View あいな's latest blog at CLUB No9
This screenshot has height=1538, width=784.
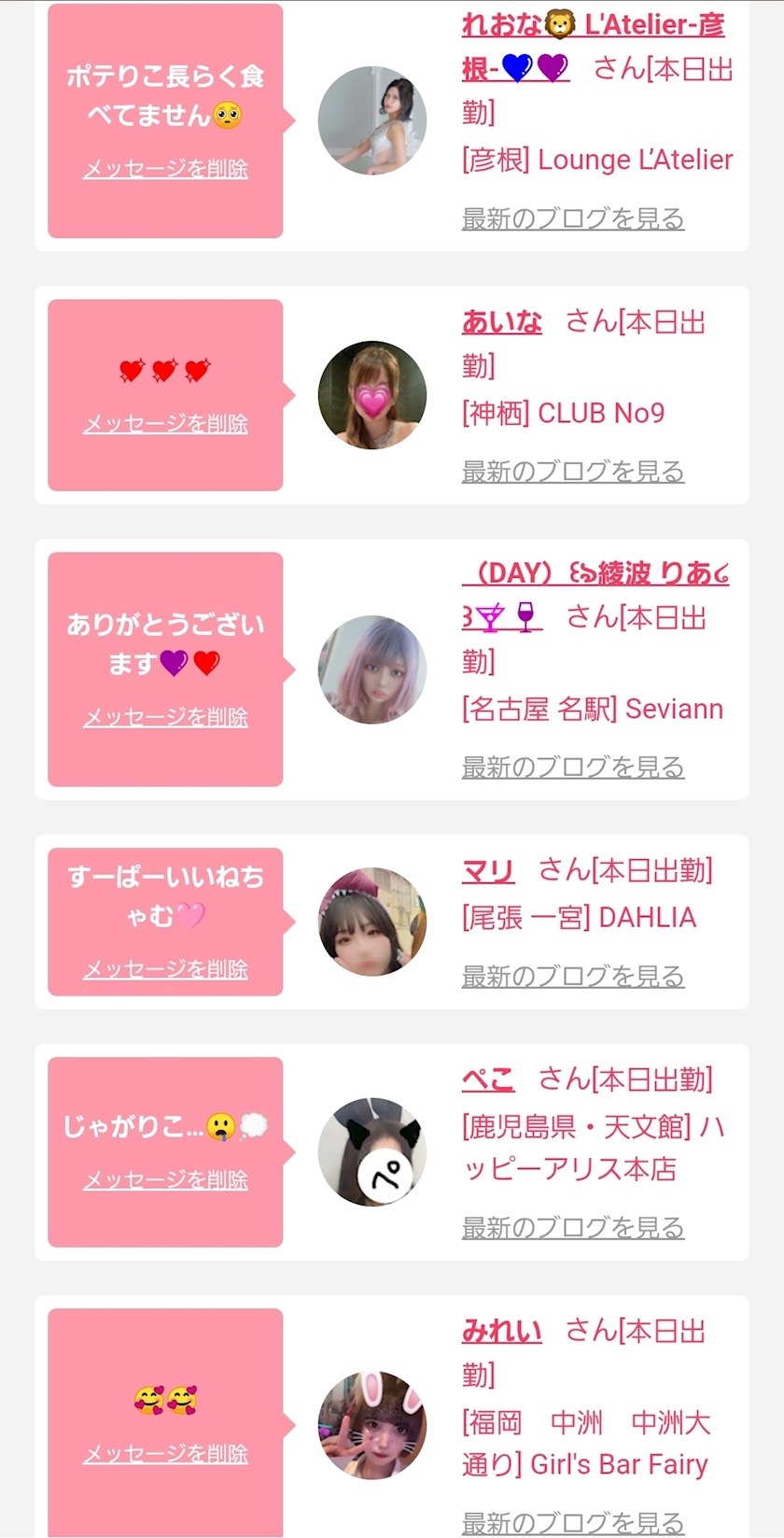tap(573, 472)
